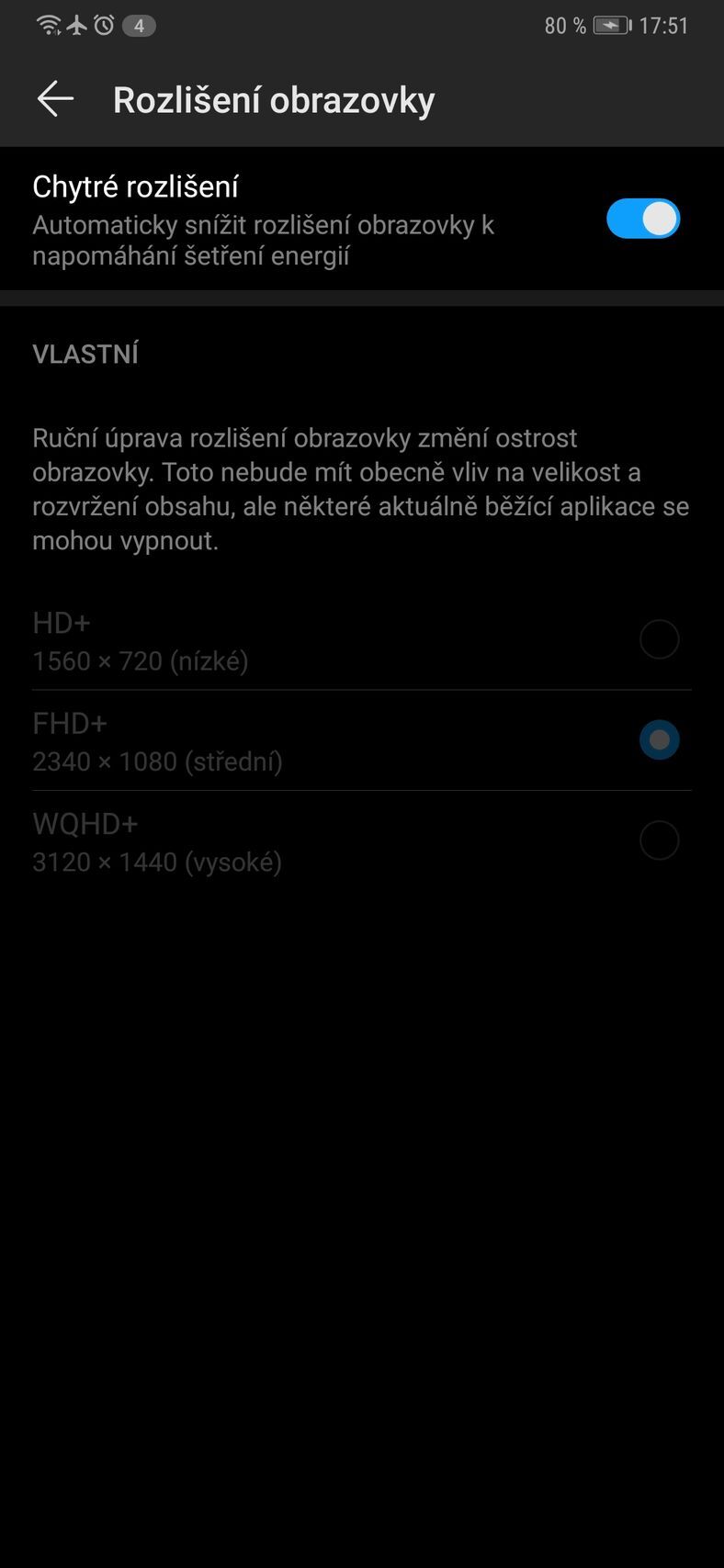The width and height of the screenshot is (724, 1568).
Task: Reselect the FHD+ radio button
Action: 660,739
